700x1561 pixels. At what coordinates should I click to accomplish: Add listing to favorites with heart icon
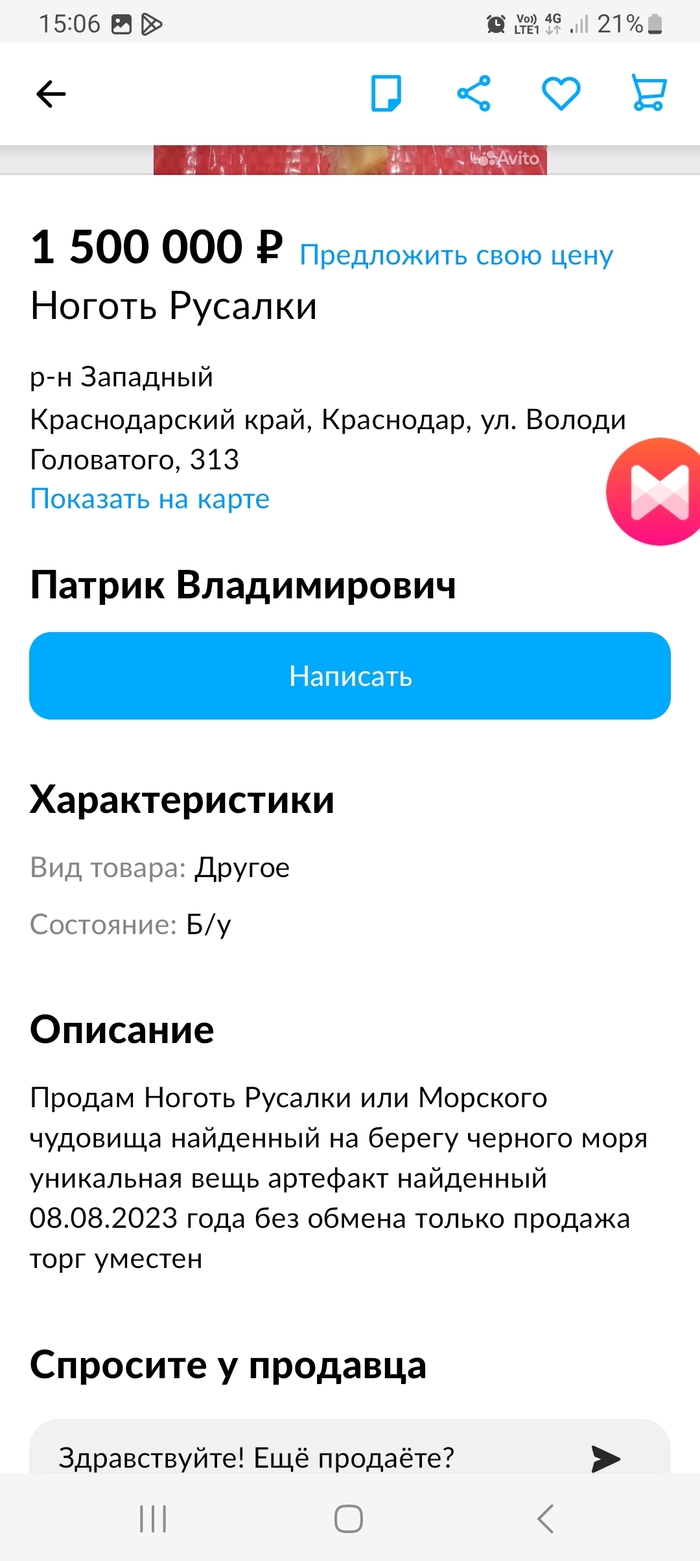coord(561,94)
